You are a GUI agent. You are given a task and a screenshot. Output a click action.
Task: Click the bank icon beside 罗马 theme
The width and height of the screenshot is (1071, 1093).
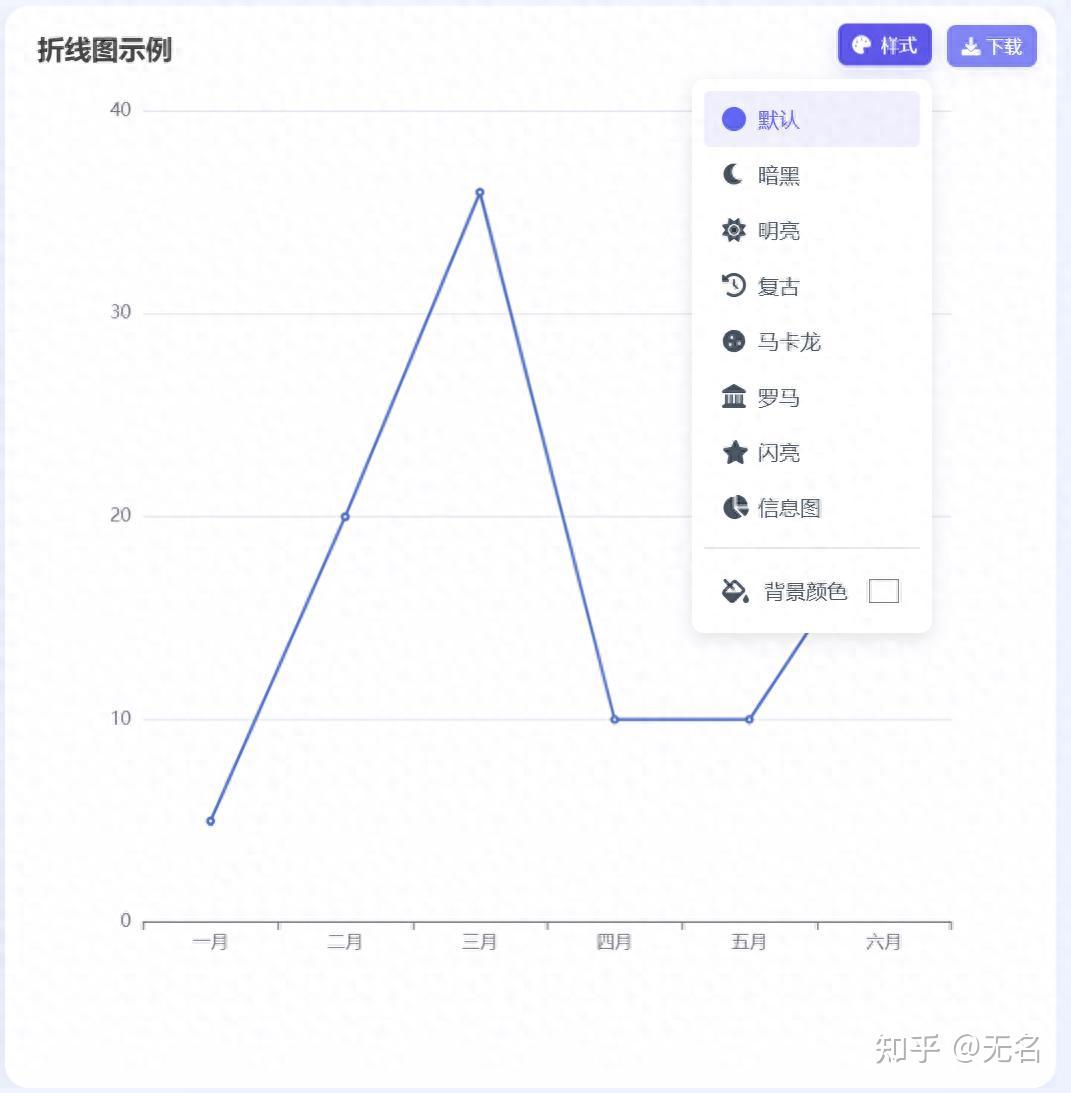click(x=733, y=397)
